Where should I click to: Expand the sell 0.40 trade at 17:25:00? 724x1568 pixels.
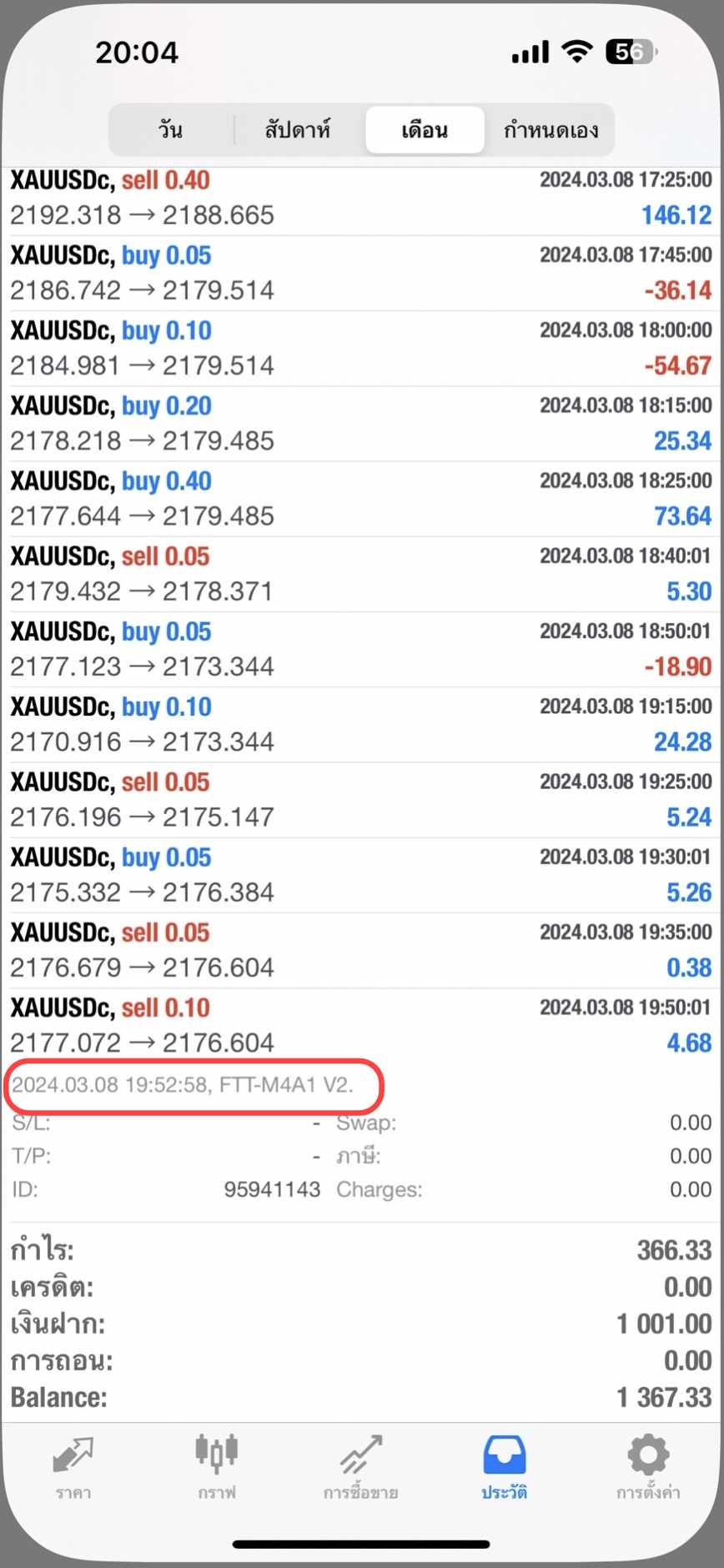(362, 199)
